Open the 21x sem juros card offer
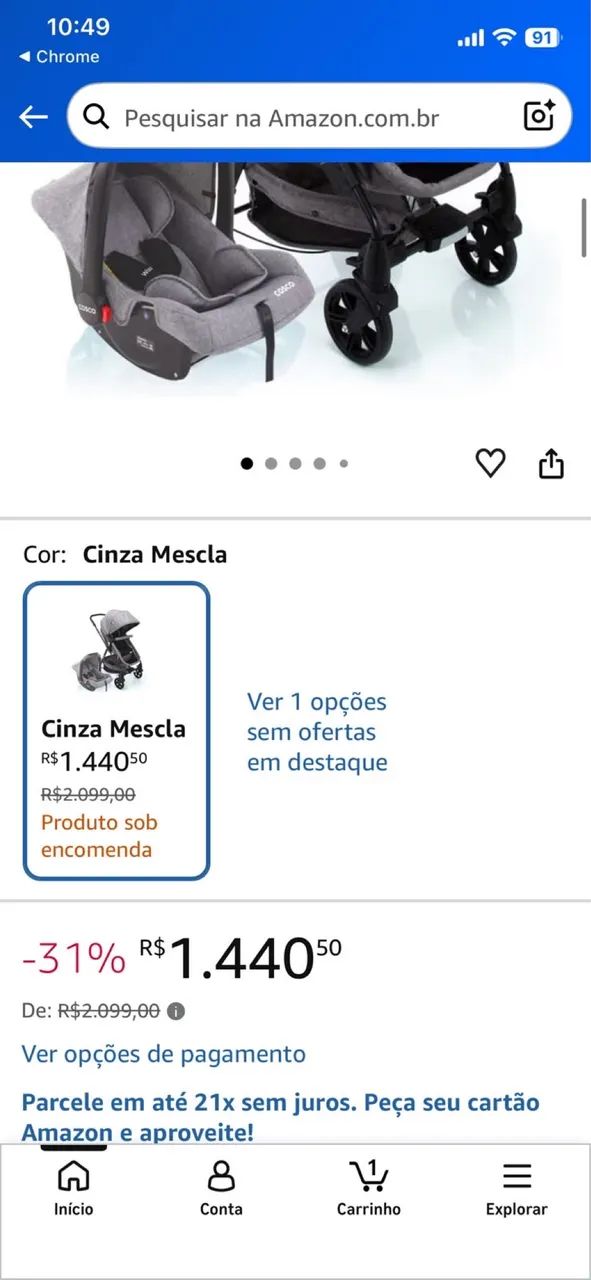 281,1117
